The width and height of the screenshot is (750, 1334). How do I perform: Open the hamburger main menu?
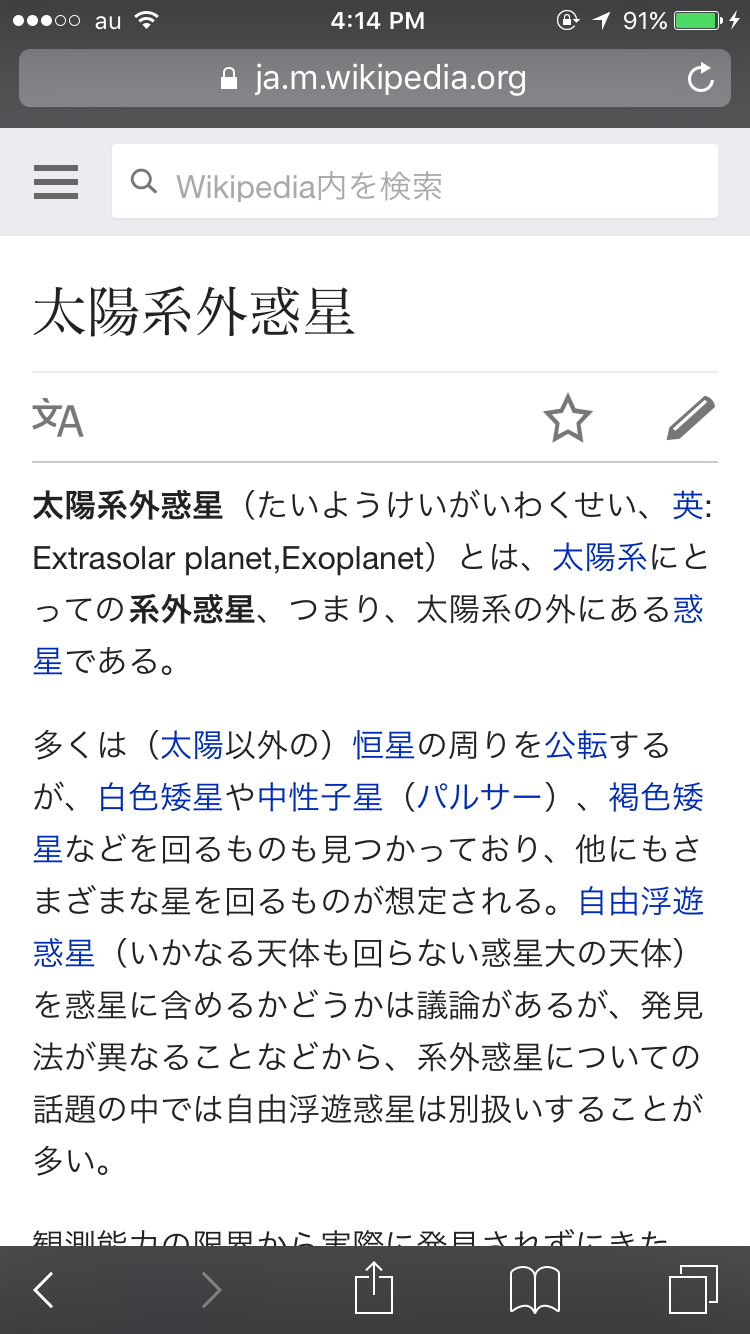coord(56,183)
